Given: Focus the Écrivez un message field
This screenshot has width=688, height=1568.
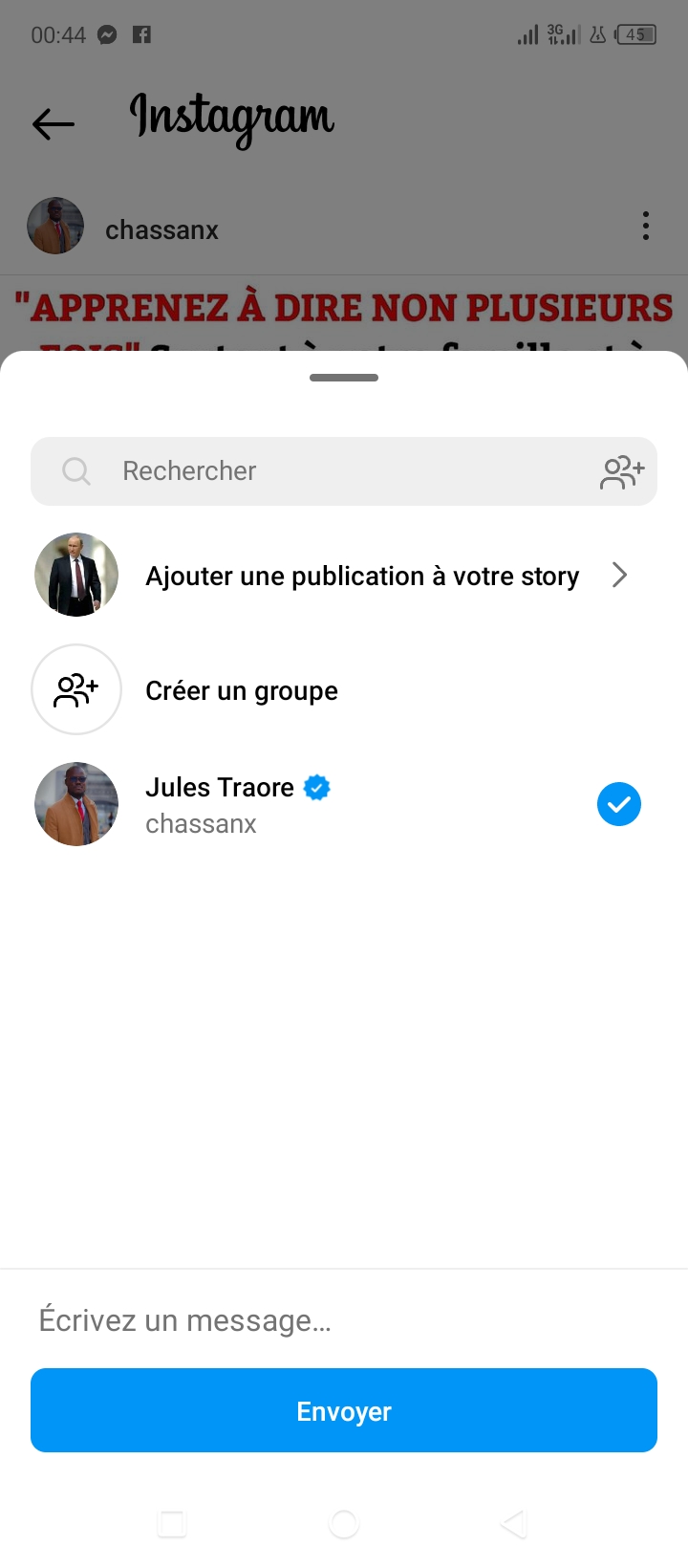Looking at the screenshot, I should pos(344,1320).
